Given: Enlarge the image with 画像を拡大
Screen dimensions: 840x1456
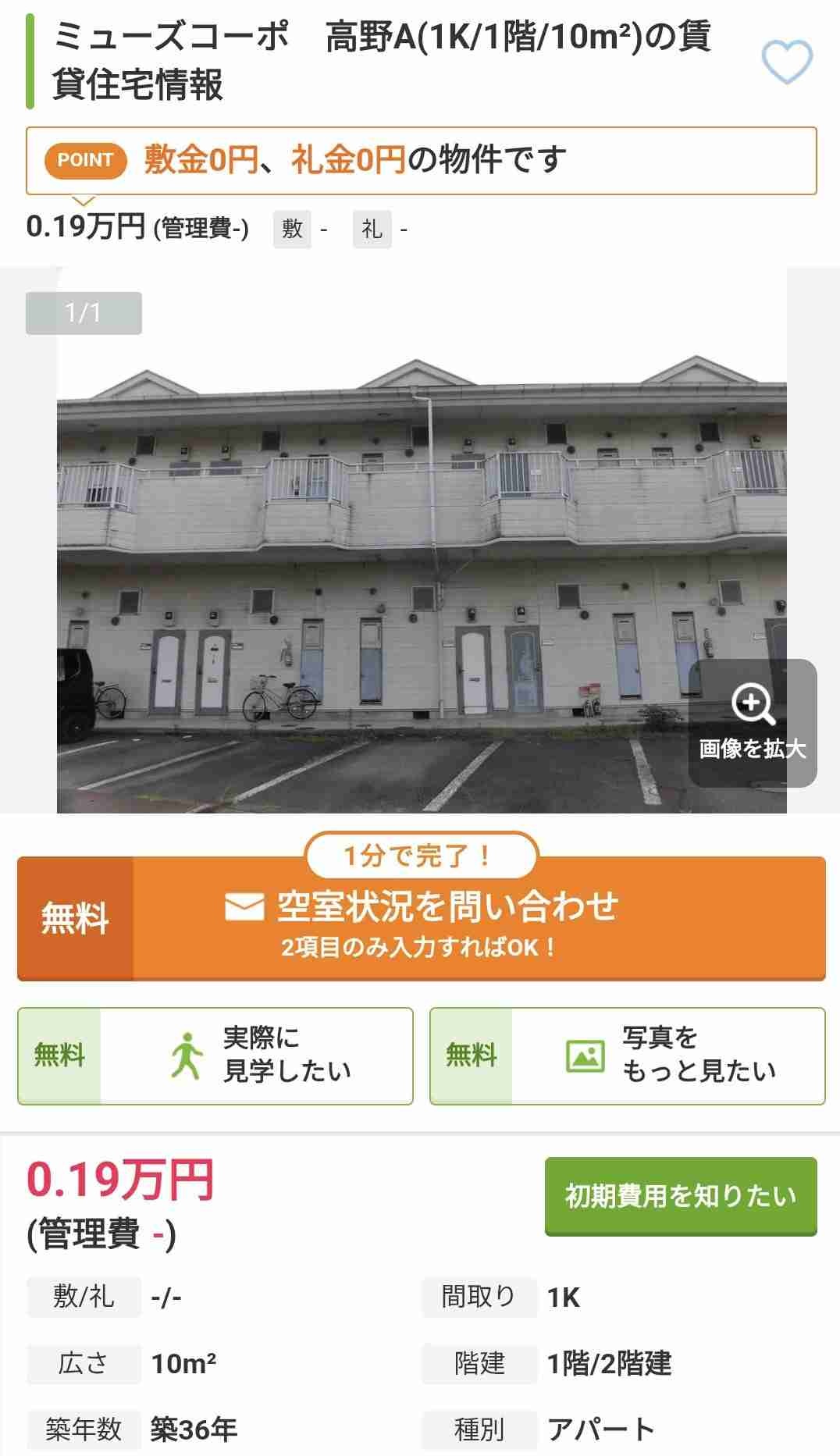Looking at the screenshot, I should [752, 722].
